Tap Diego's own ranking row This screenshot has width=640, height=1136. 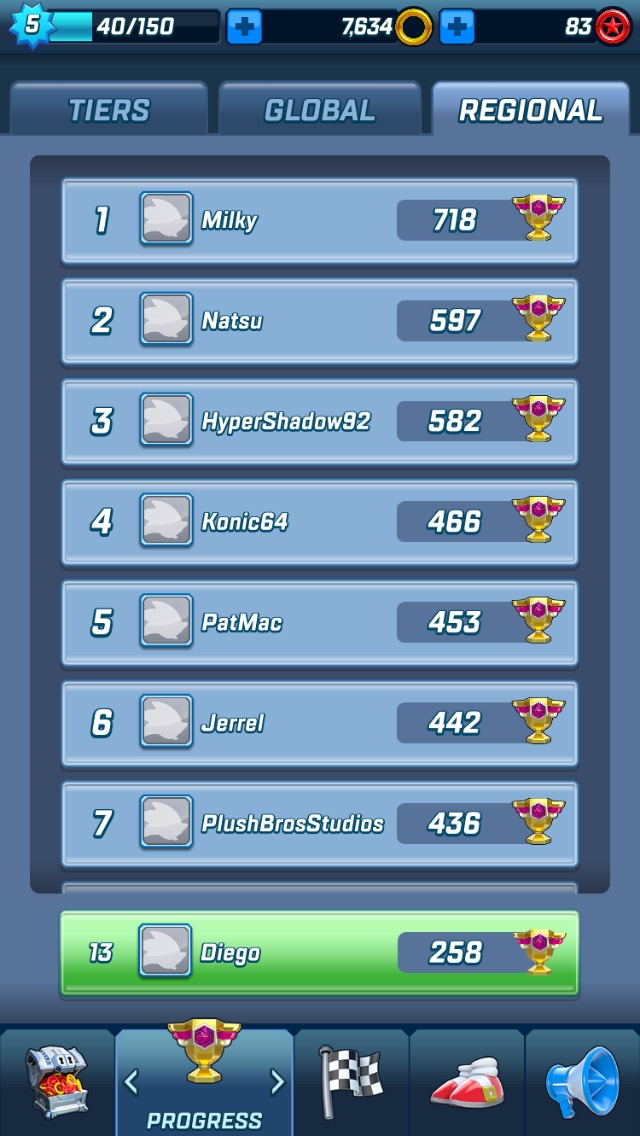pos(320,952)
